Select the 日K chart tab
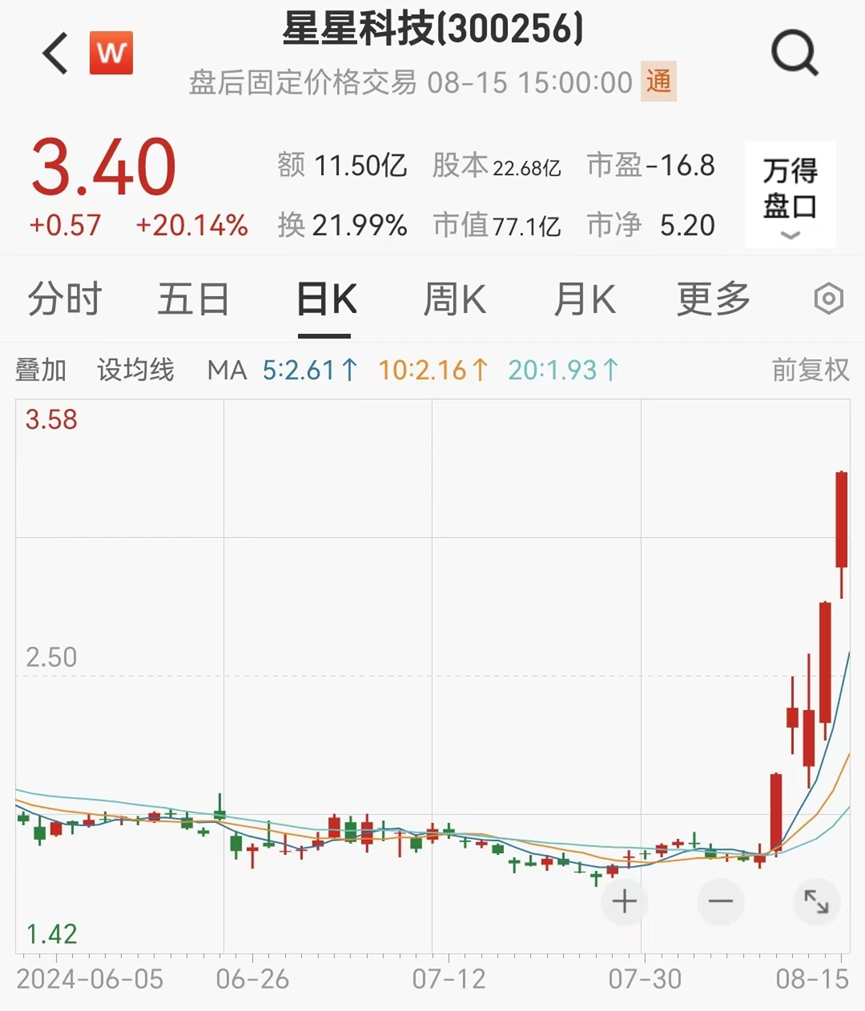The height and width of the screenshot is (1011, 865). click(x=326, y=298)
